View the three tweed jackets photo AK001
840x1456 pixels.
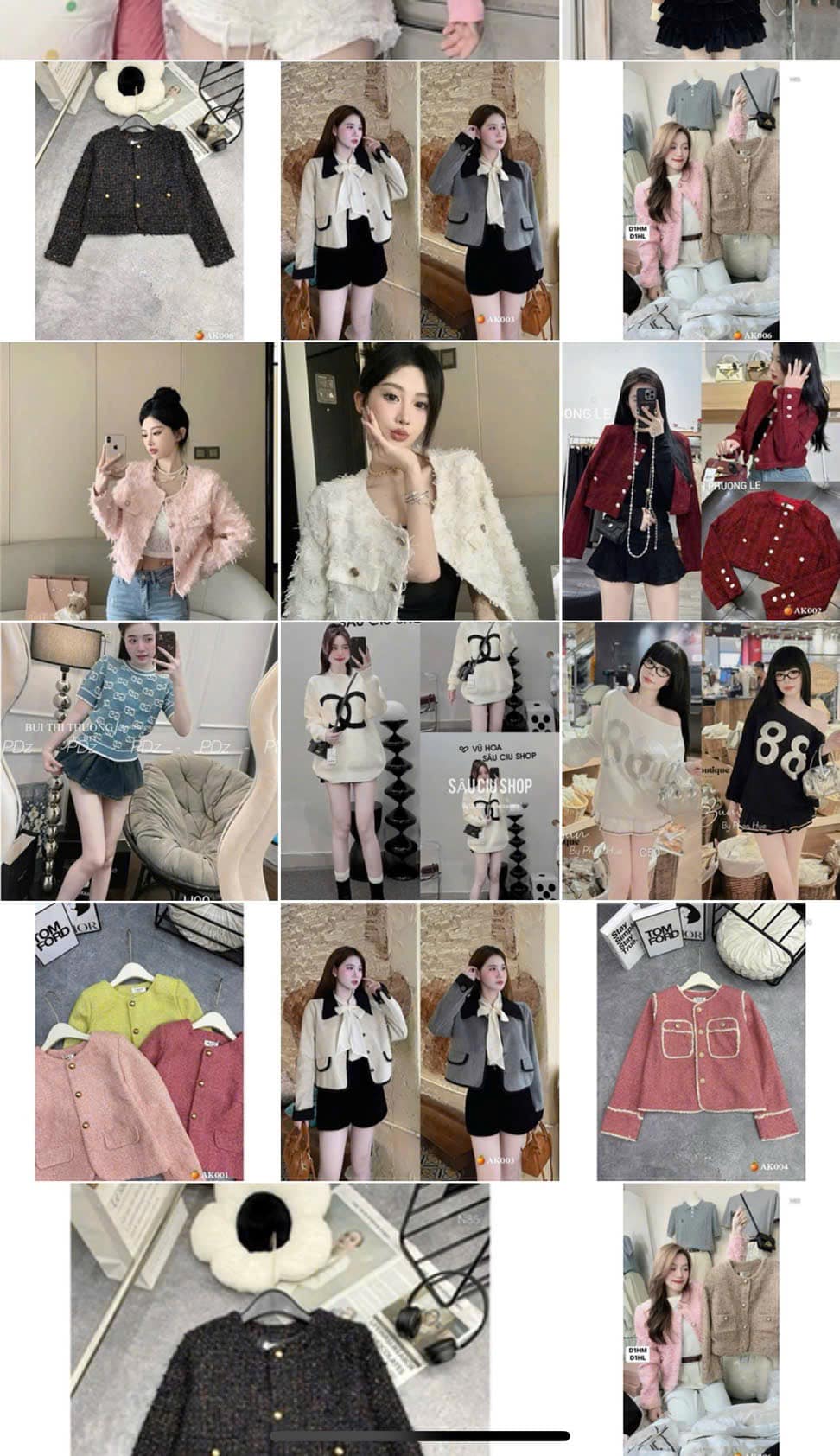tap(138, 1042)
